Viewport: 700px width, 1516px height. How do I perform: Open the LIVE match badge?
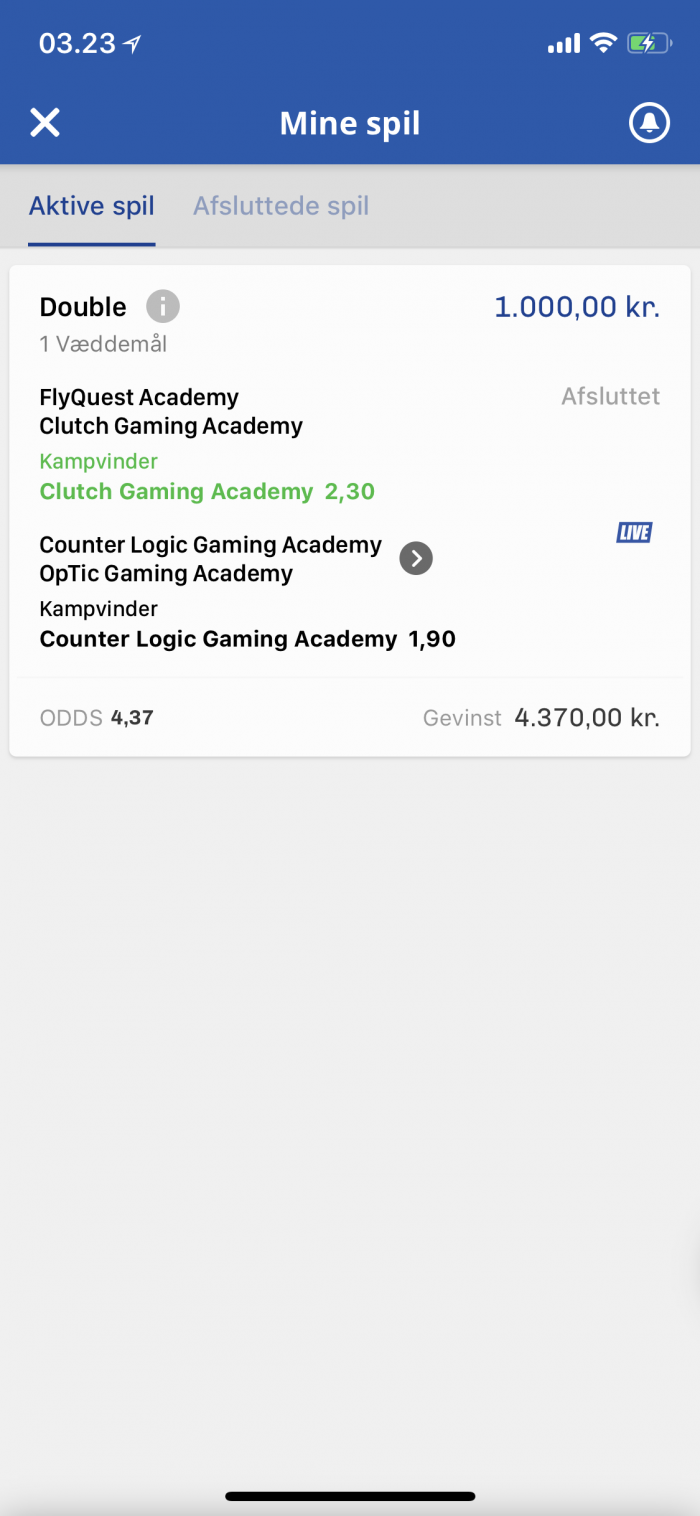tap(634, 533)
